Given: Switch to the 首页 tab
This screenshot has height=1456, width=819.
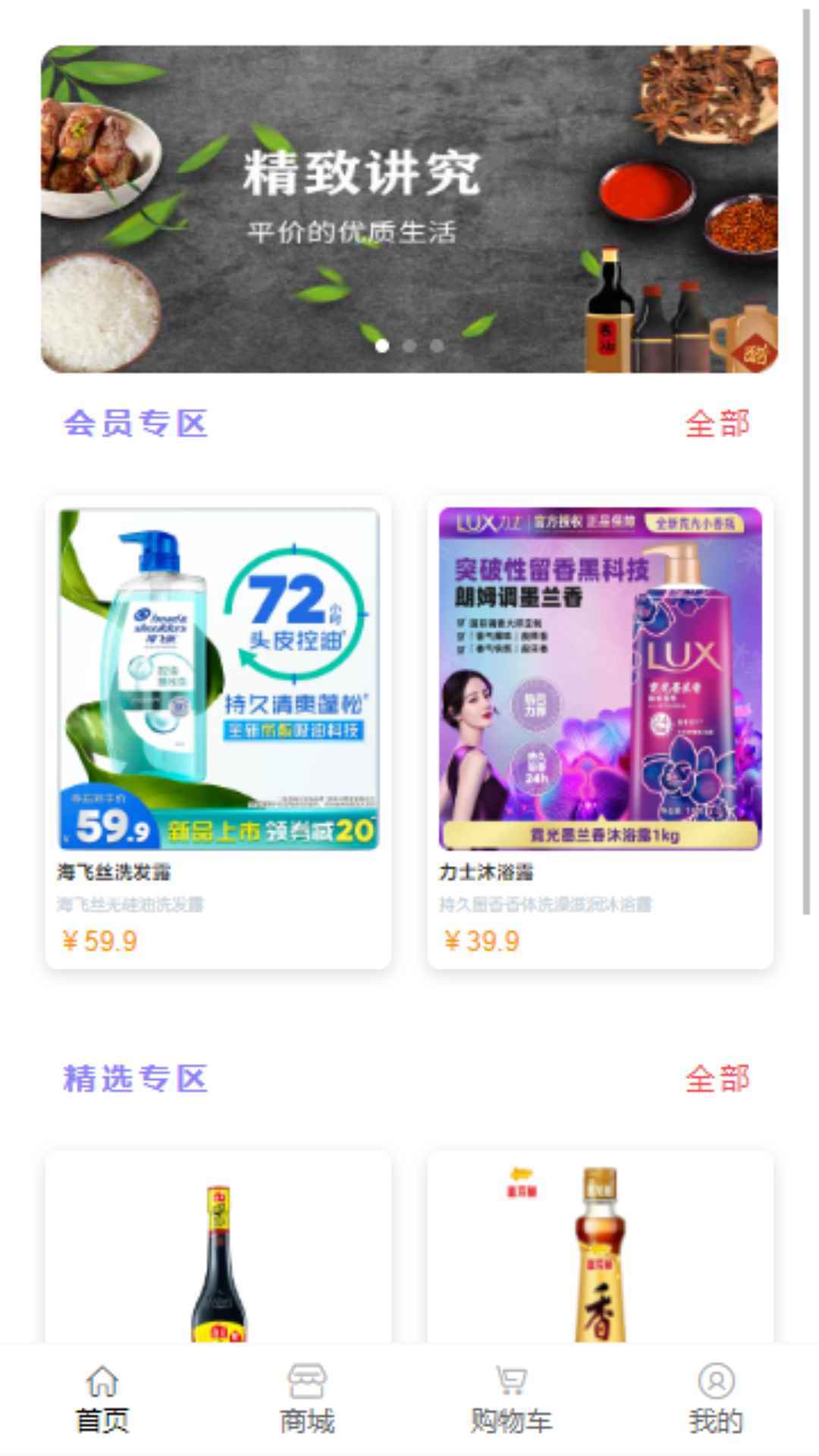Looking at the screenshot, I should coord(102,1395).
